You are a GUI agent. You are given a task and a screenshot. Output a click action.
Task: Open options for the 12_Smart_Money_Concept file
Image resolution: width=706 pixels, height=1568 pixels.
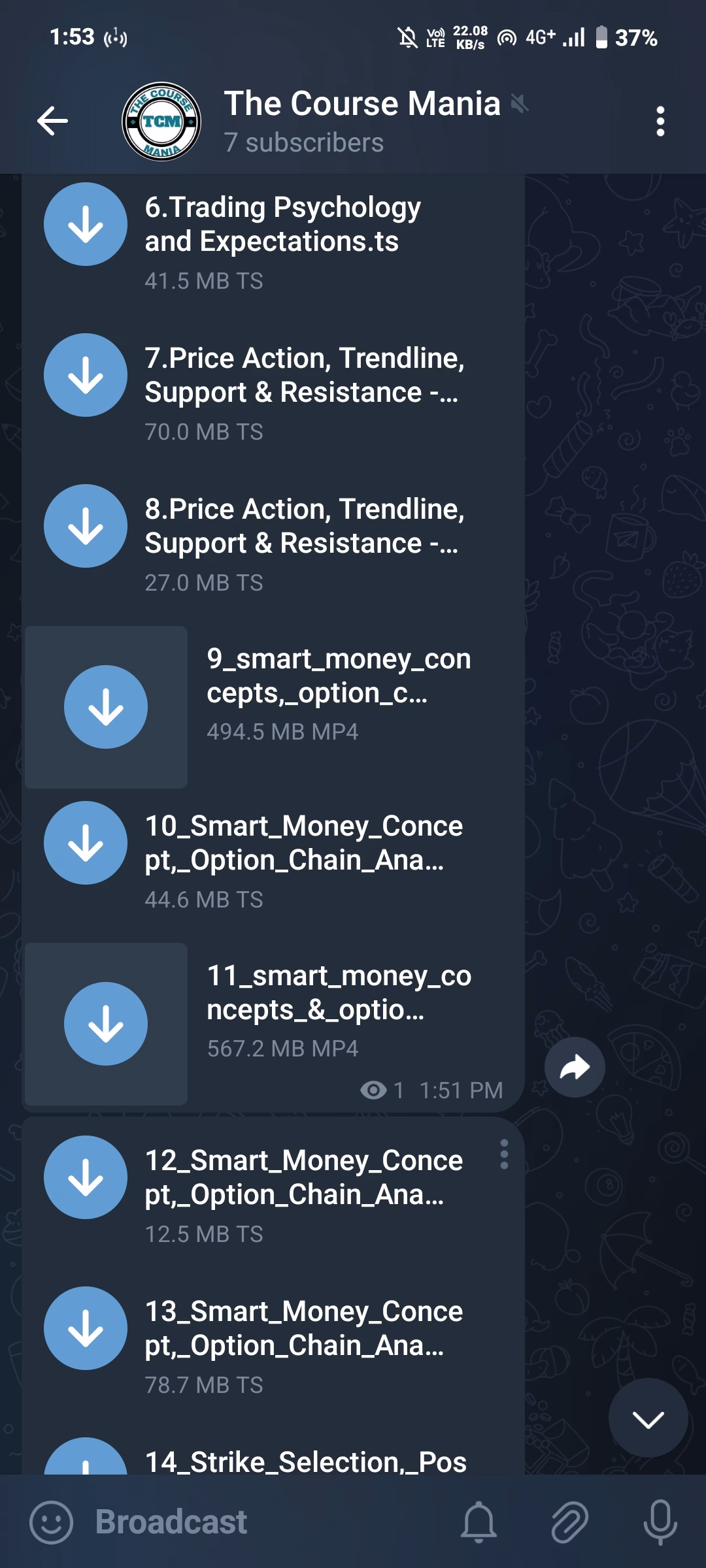[504, 1154]
